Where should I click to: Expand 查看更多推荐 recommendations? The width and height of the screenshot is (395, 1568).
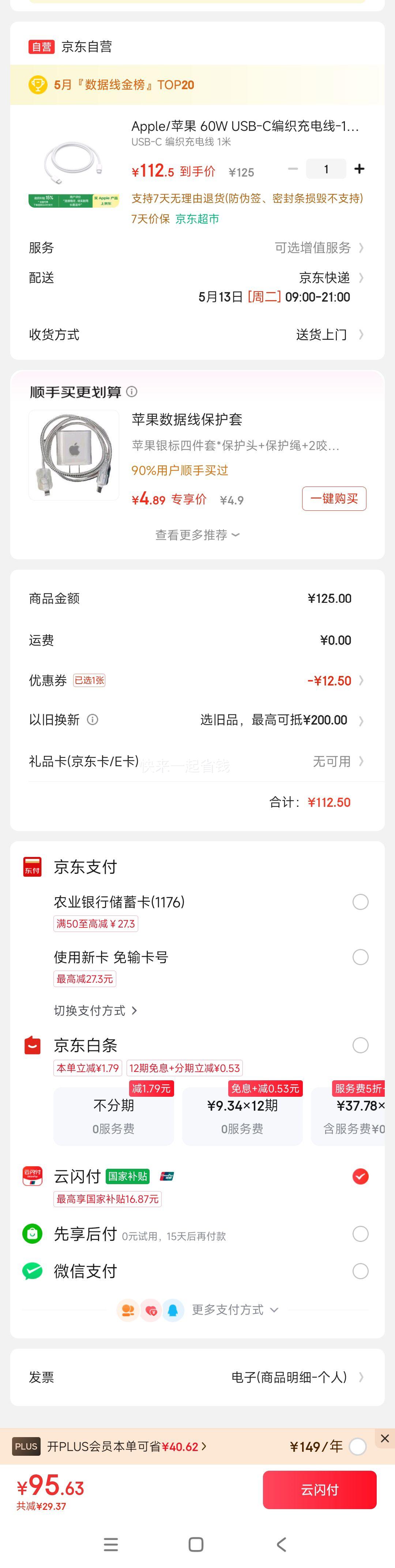coord(197,535)
